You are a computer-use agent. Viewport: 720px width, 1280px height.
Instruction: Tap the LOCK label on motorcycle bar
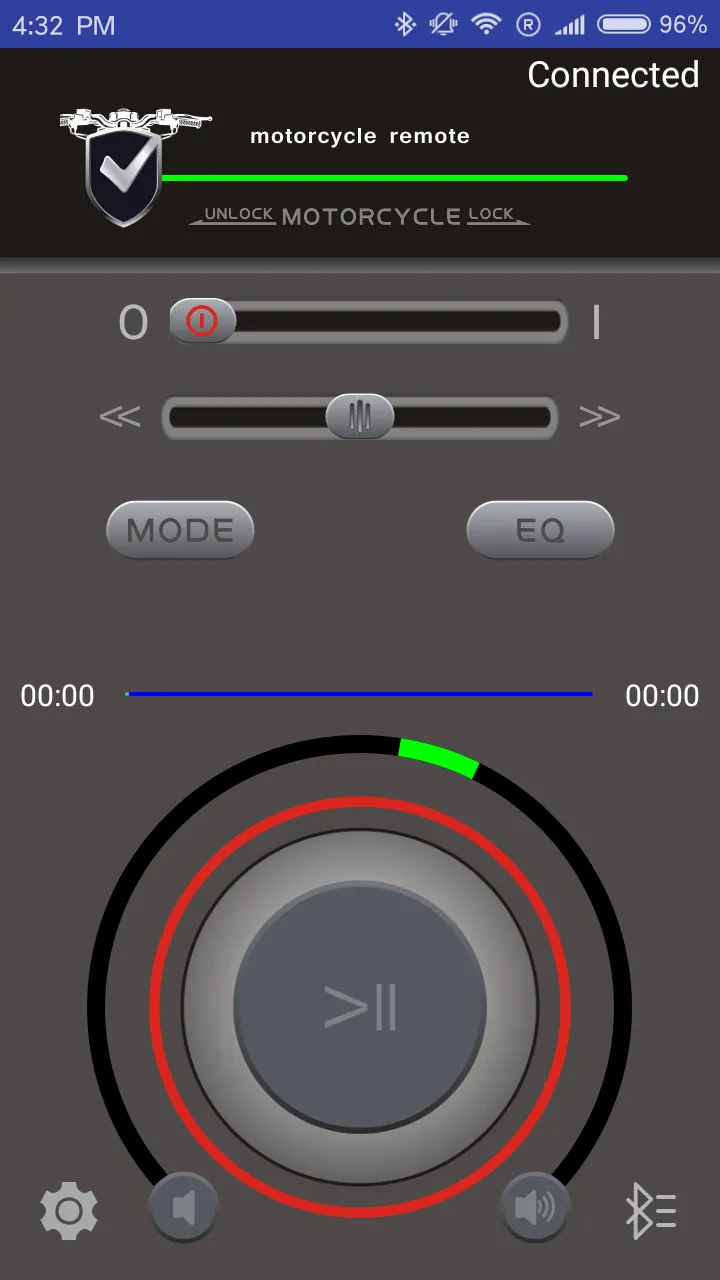(x=491, y=214)
